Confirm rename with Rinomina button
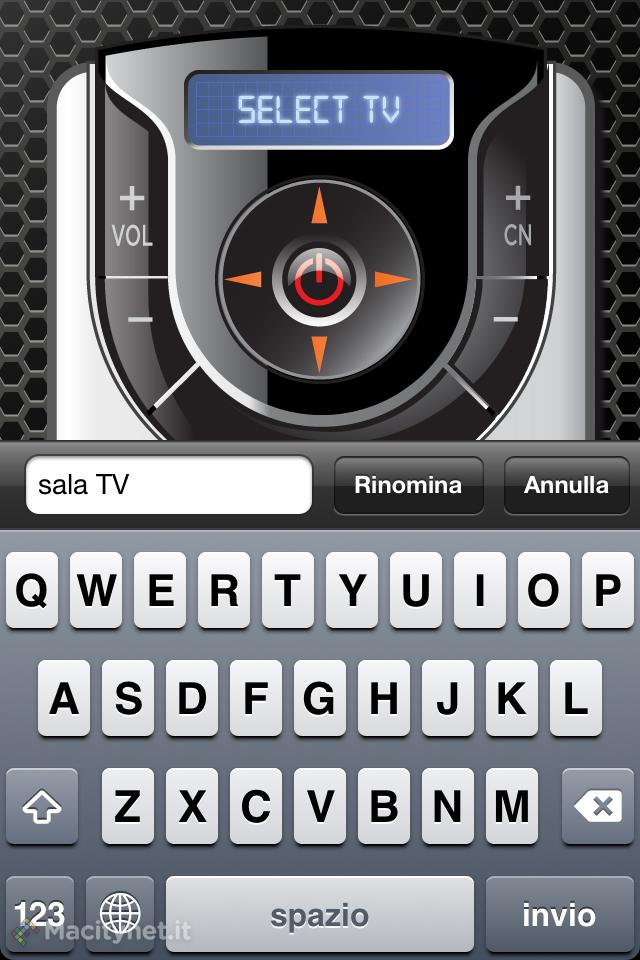Screen dimensions: 640x960 pyautogui.click(x=408, y=486)
